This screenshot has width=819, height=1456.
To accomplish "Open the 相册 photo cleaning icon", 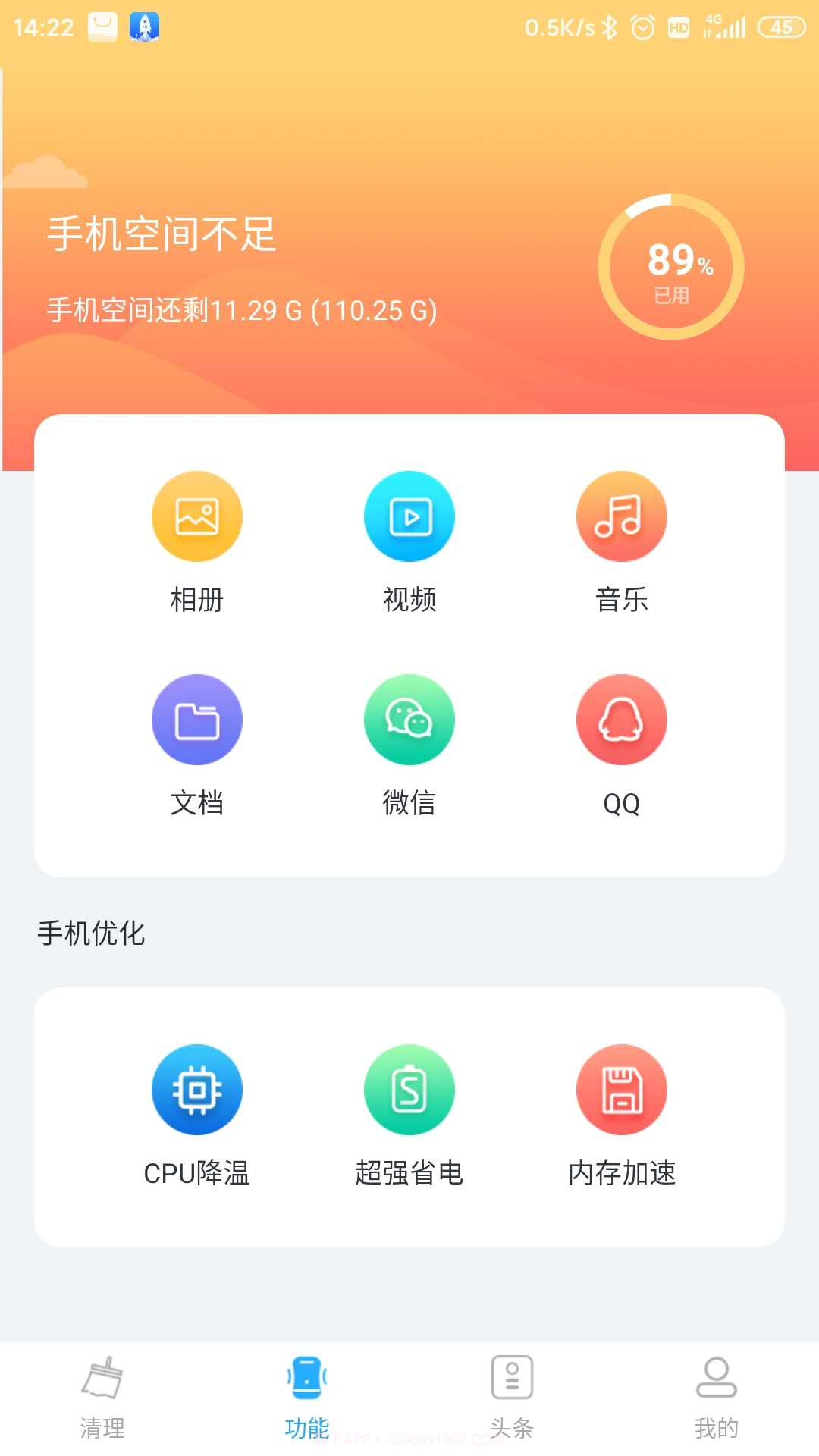I will [197, 516].
